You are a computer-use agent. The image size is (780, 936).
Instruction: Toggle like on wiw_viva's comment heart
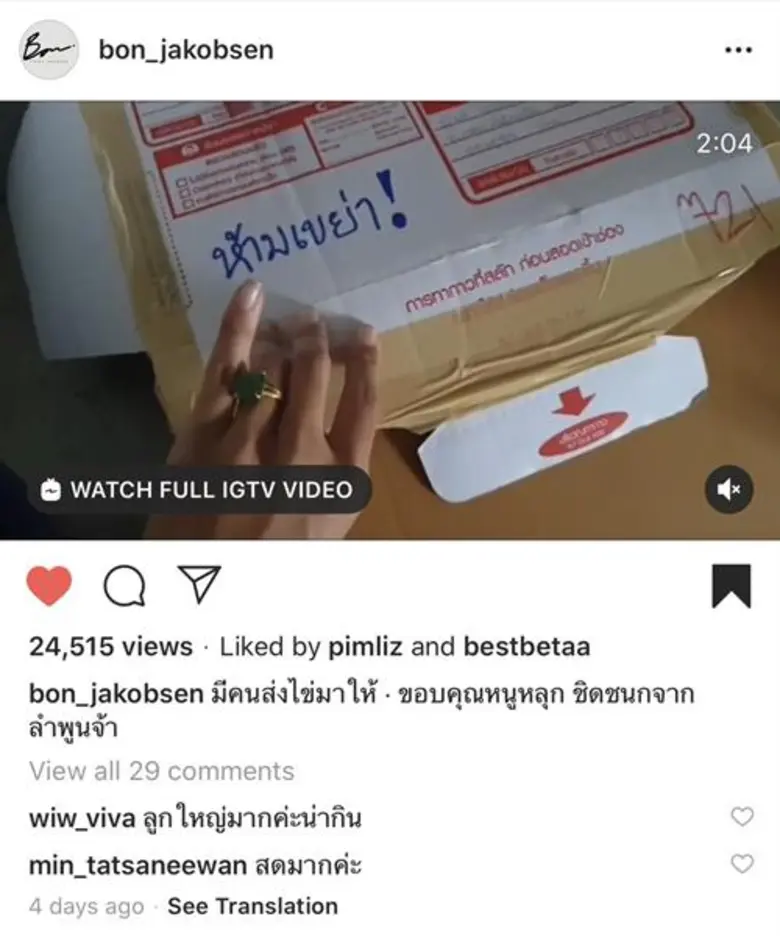click(741, 815)
